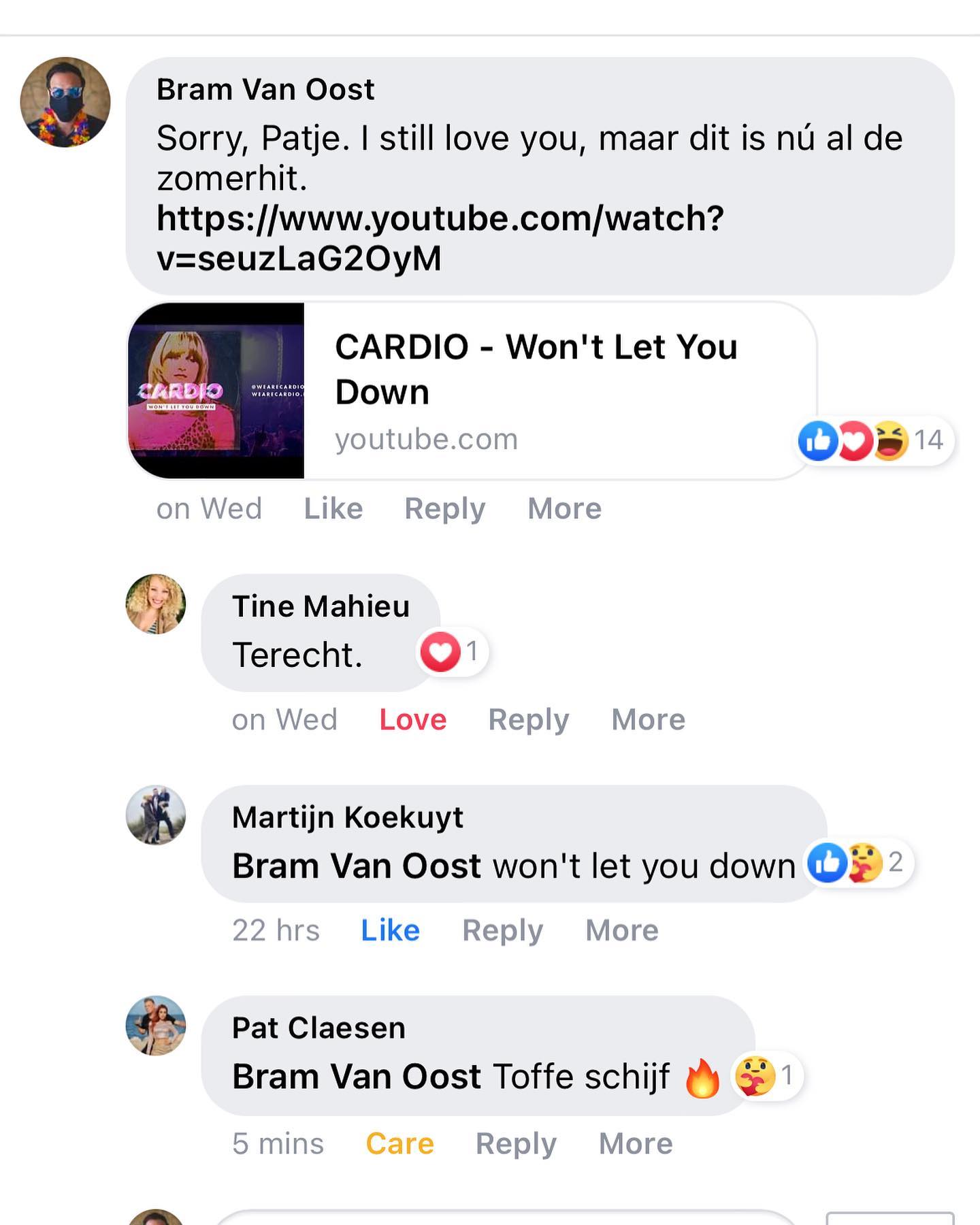The image size is (980, 1225).
Task: Open Bram Van Oost mention in Martijn's comment
Action: click(357, 866)
